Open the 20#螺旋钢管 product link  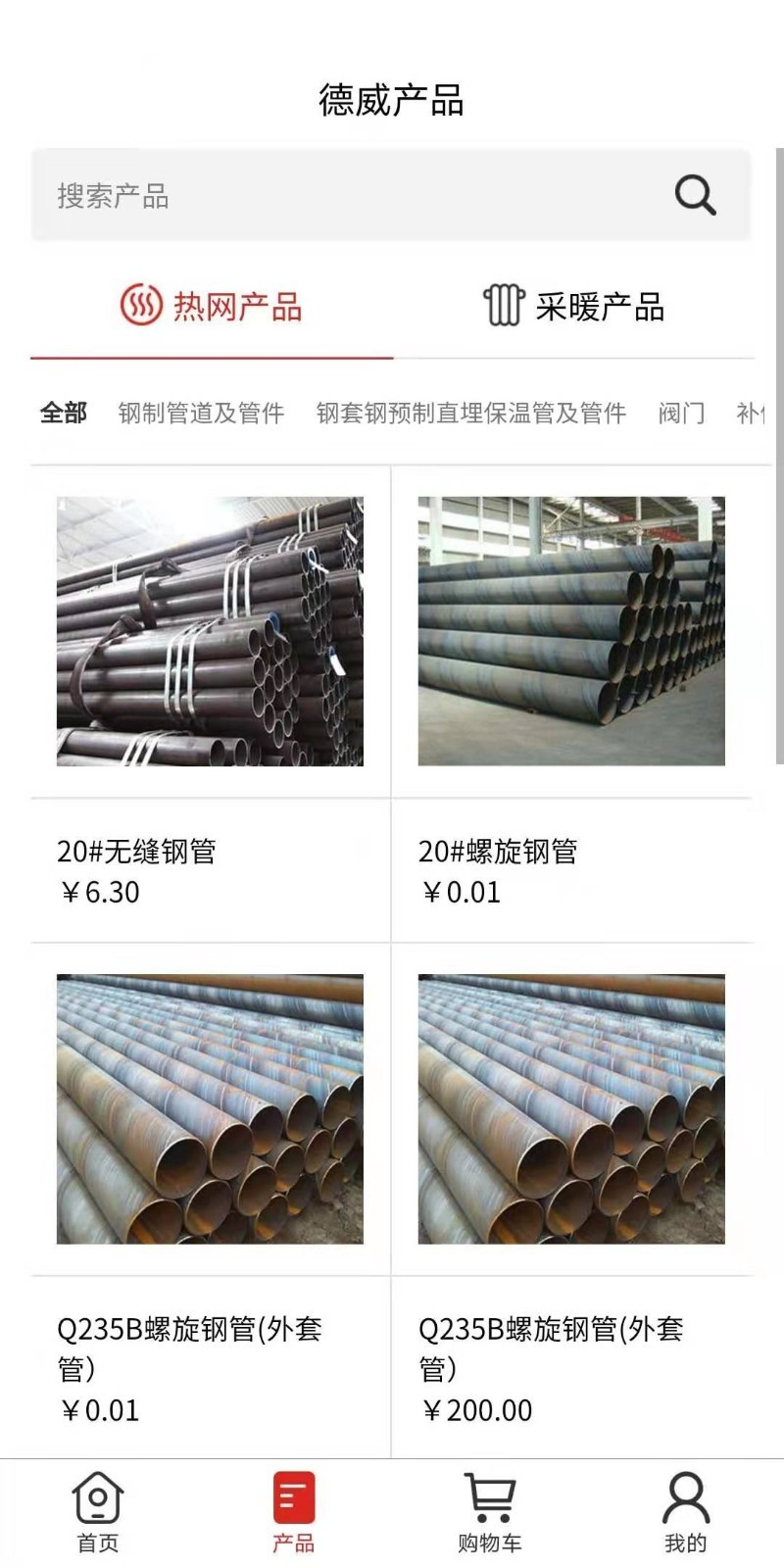click(573, 632)
